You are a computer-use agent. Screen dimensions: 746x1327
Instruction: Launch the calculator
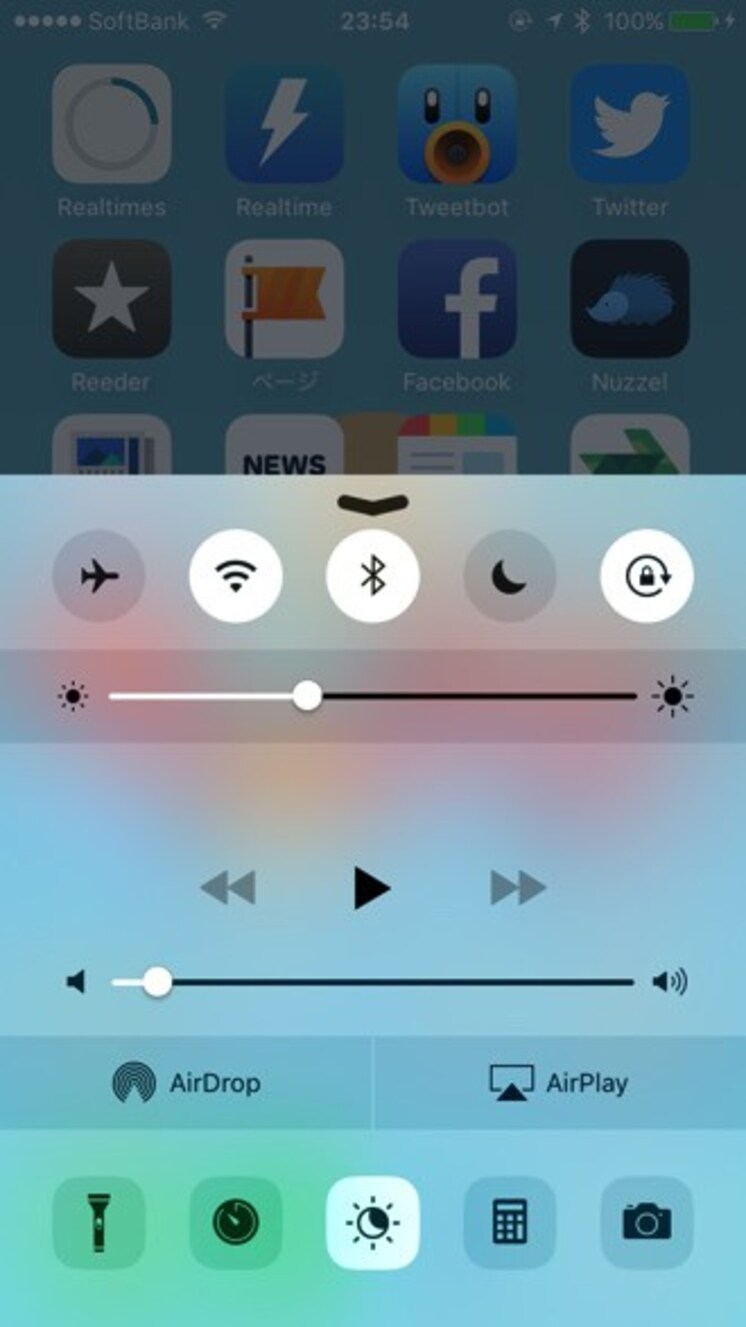coord(510,1222)
